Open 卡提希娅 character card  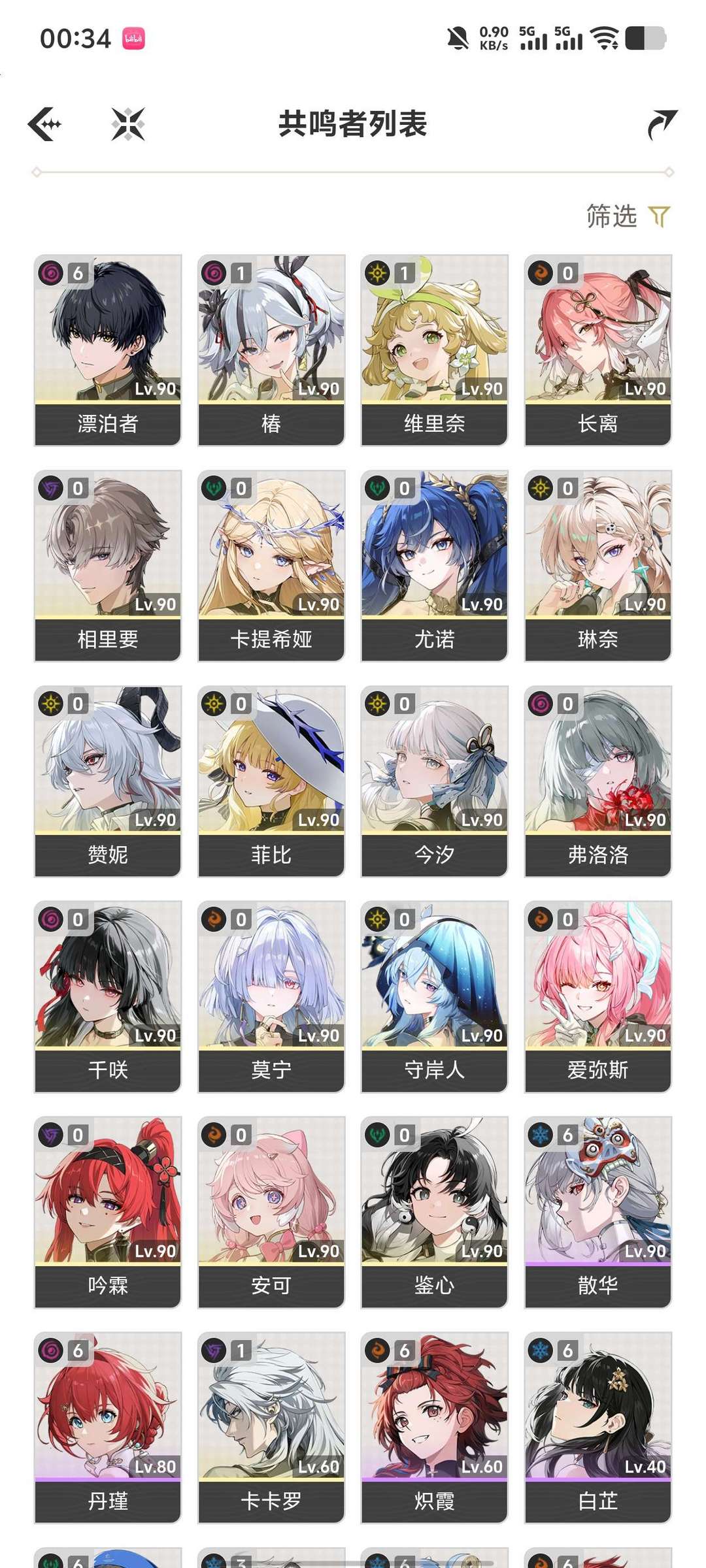tap(271, 565)
